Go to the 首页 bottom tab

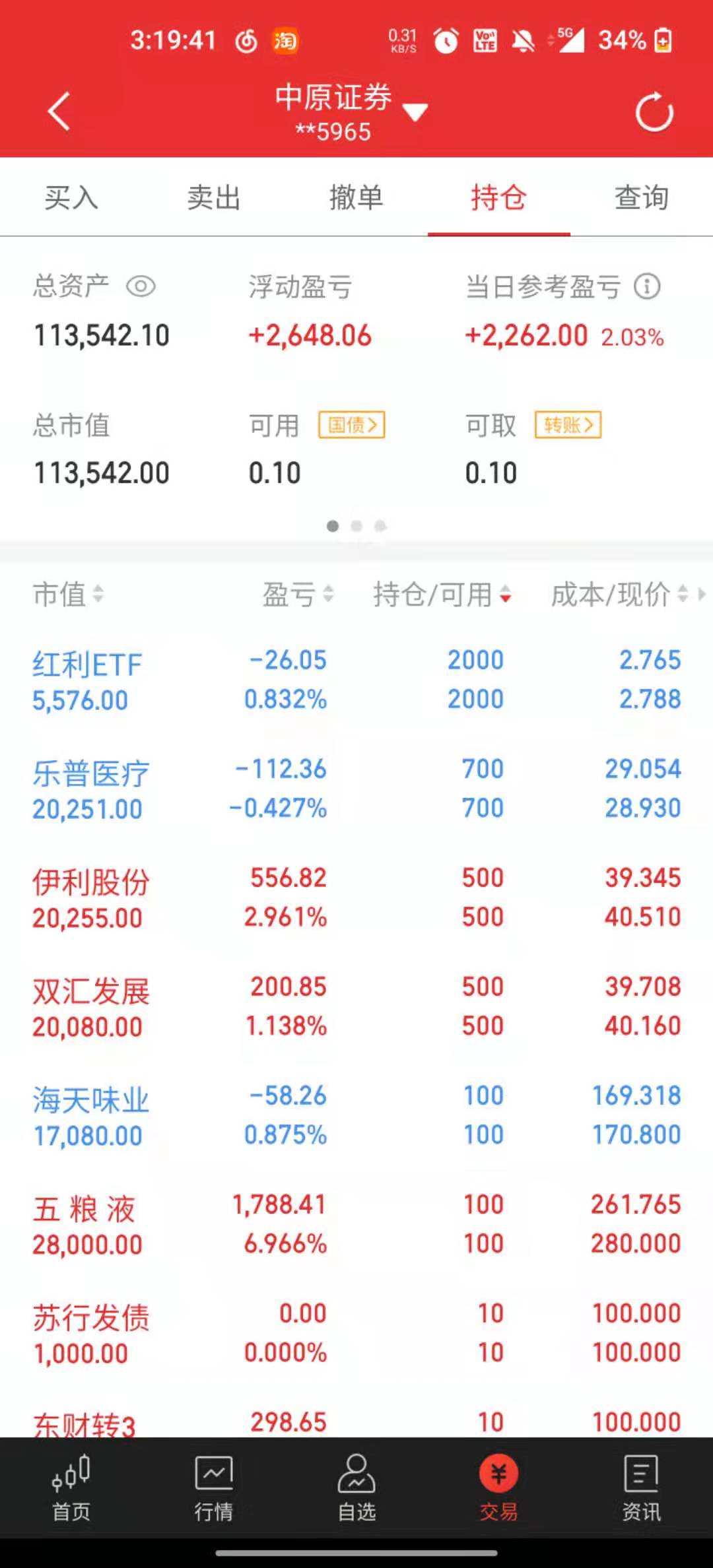pos(71,1489)
